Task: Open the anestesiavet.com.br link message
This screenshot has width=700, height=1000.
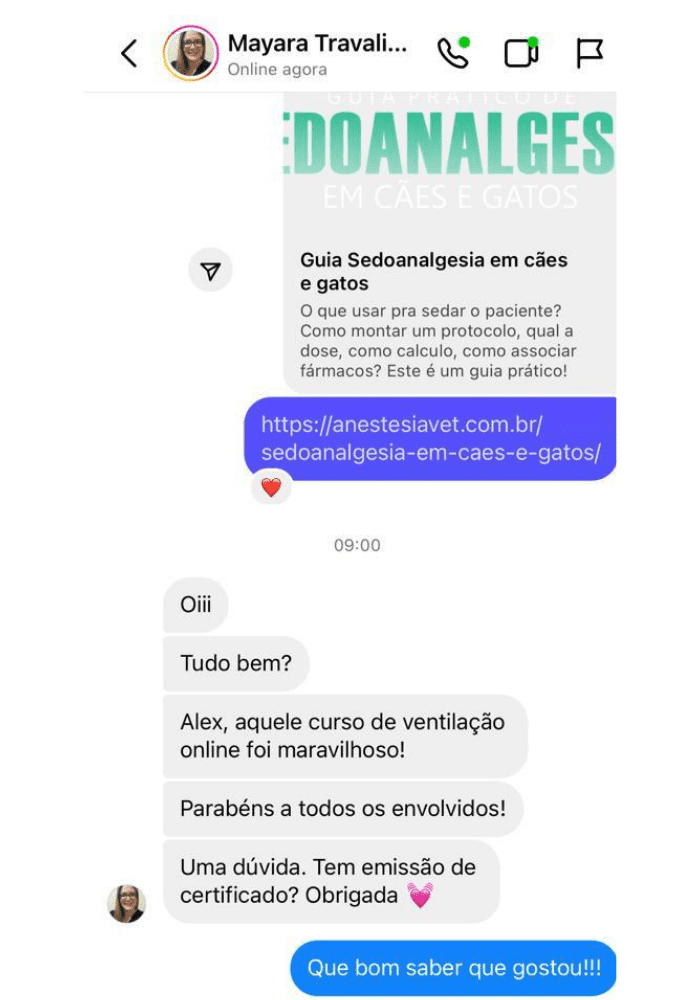Action: click(430, 438)
